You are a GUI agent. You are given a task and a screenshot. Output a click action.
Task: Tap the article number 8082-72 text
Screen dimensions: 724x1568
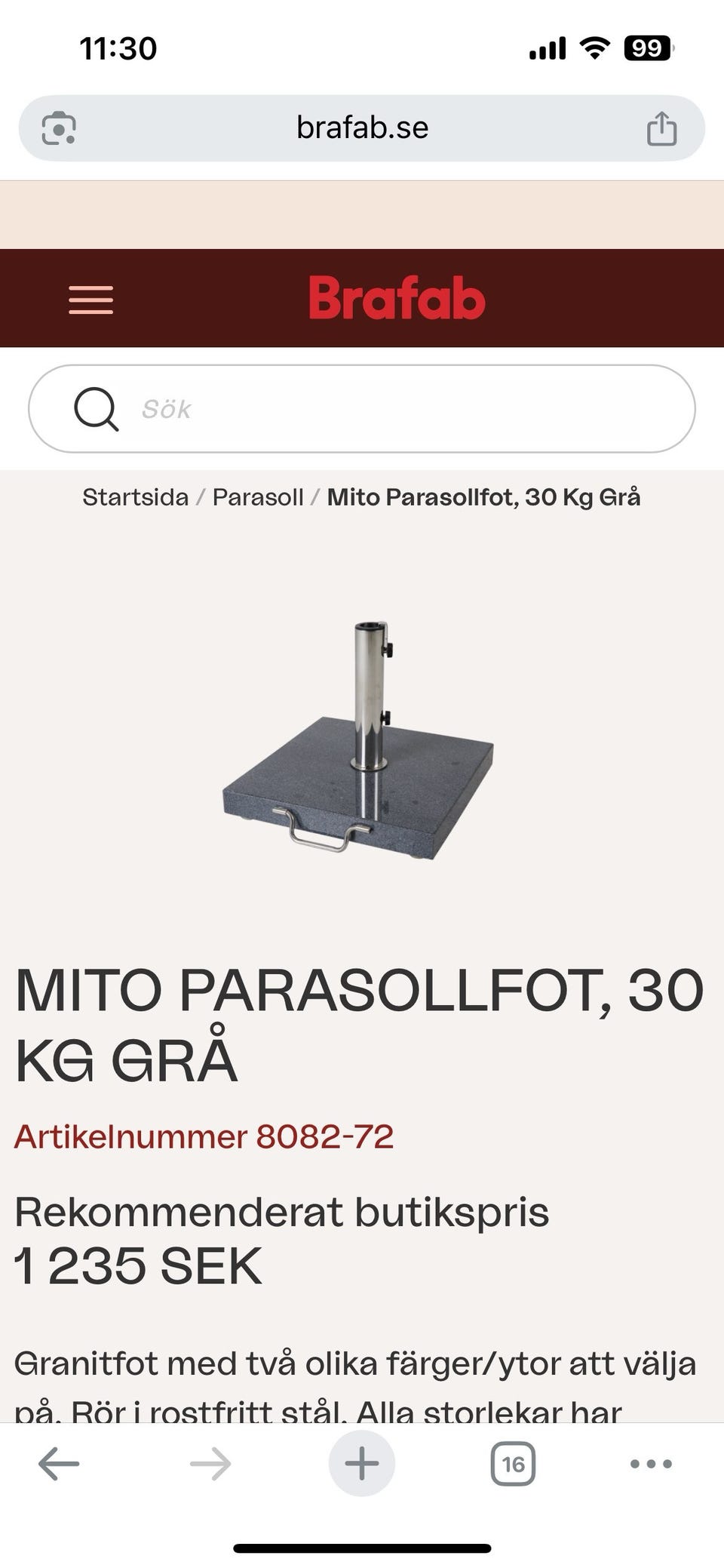point(204,1133)
